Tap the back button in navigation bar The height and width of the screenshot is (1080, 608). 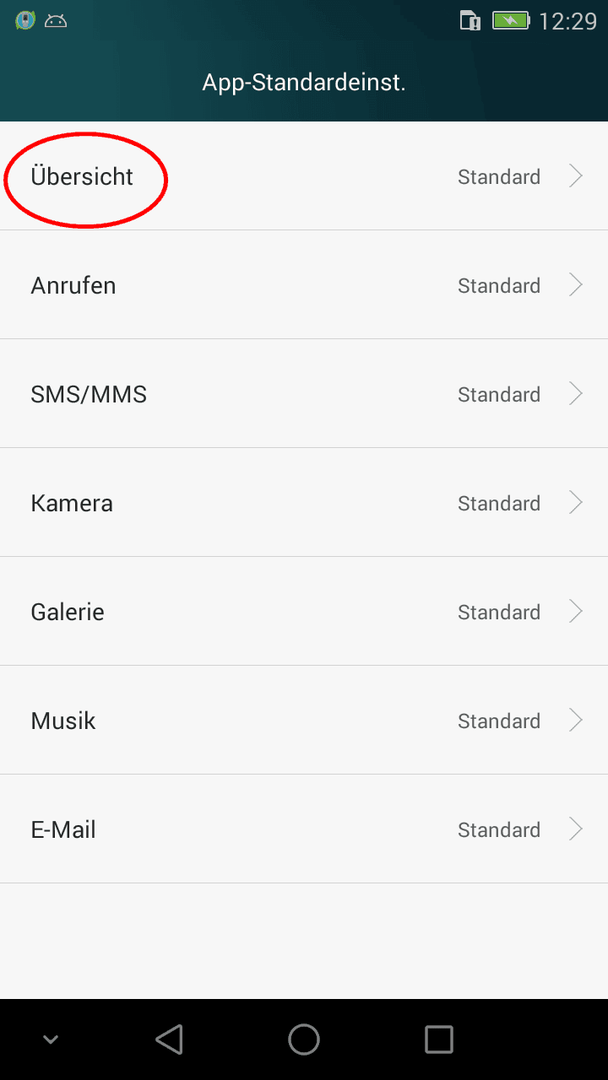(169, 1039)
